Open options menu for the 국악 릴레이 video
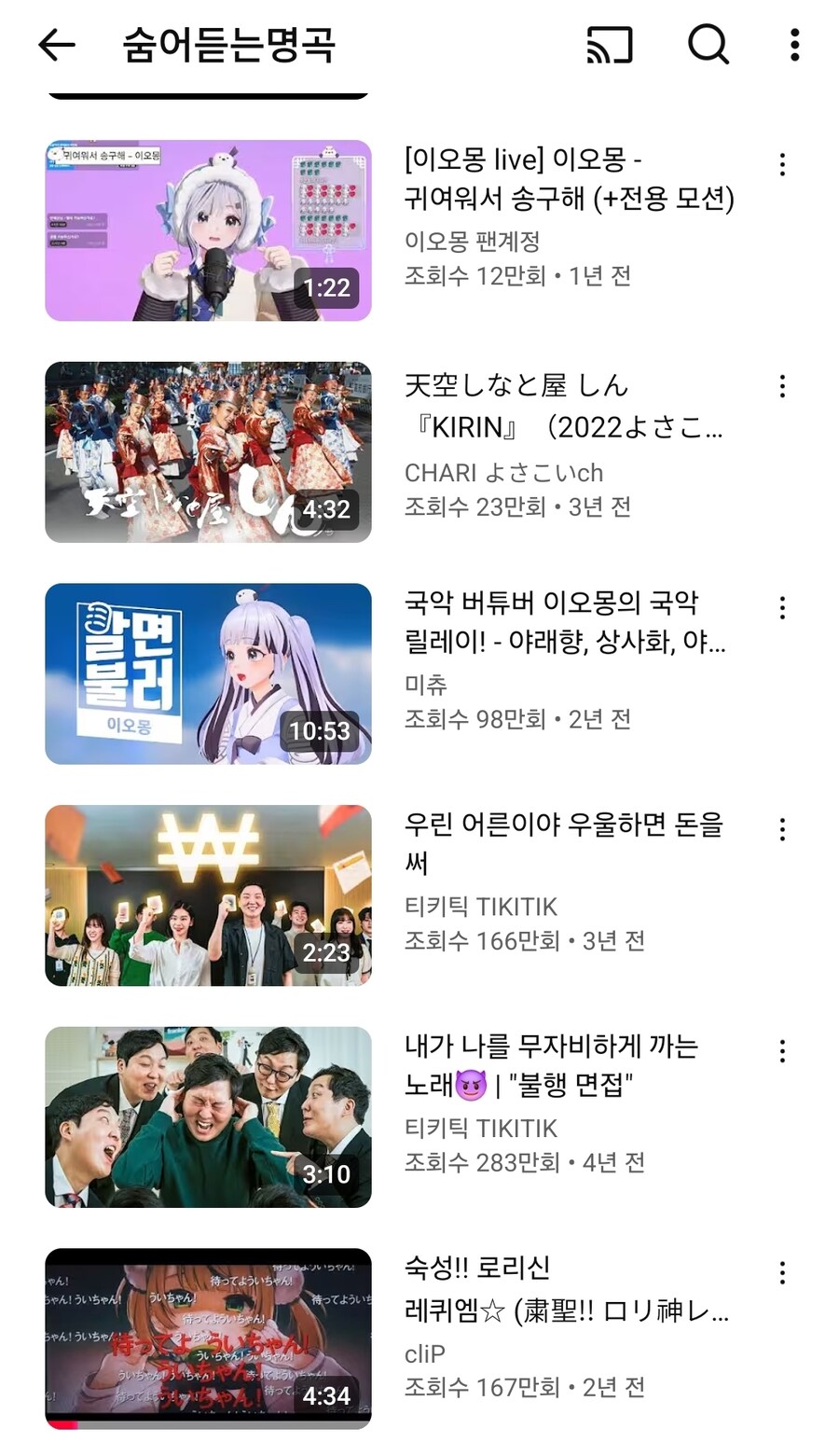The image size is (839, 1456). point(781,607)
